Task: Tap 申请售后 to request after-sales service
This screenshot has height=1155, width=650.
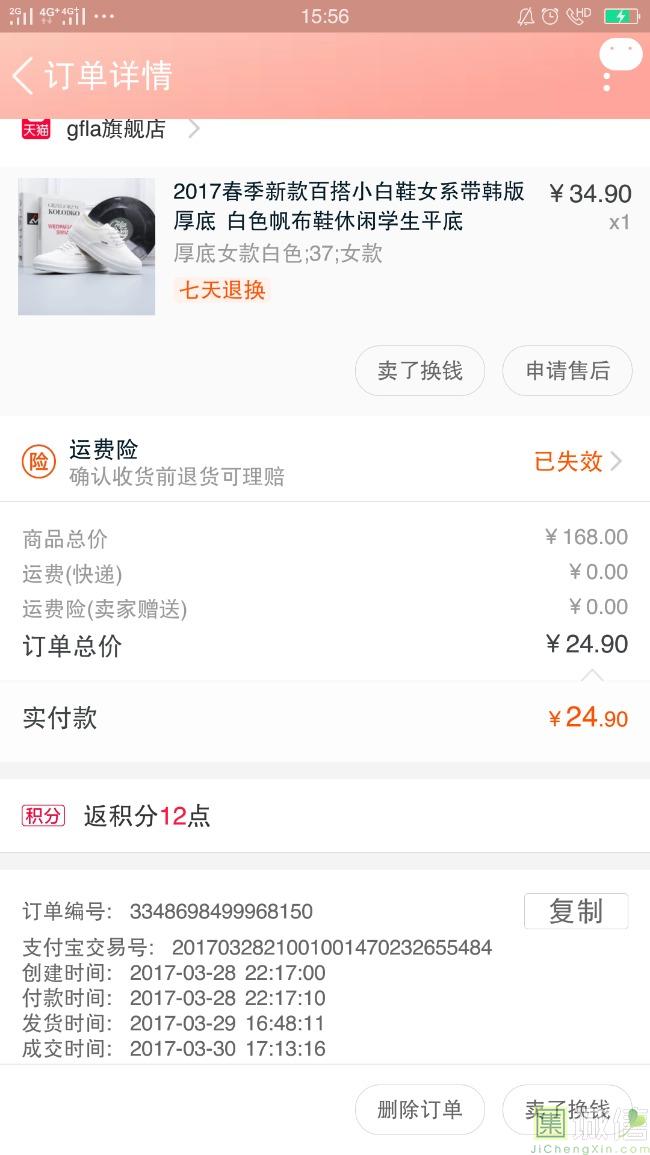Action: point(567,370)
